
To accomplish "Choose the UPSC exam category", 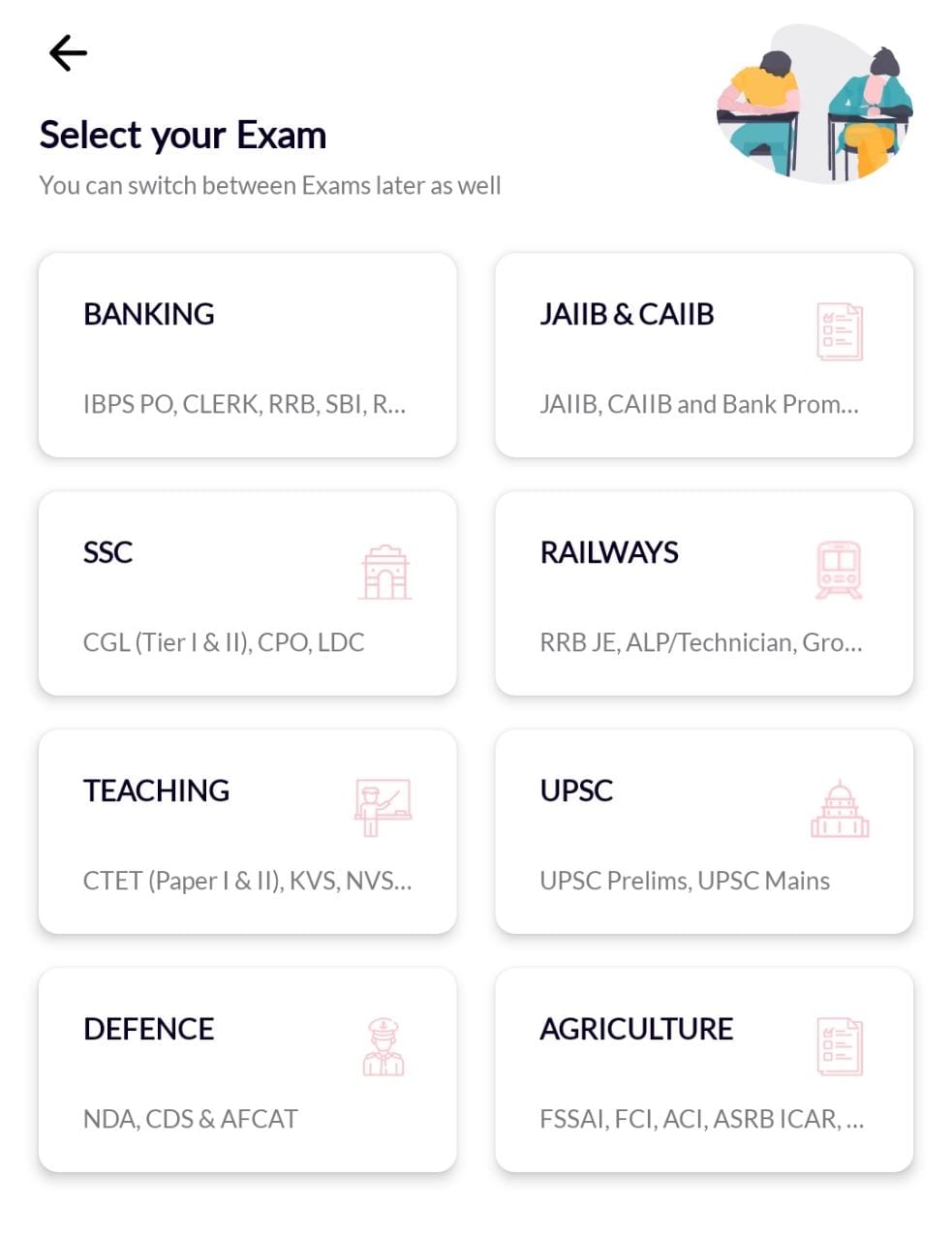I will click(x=704, y=831).
